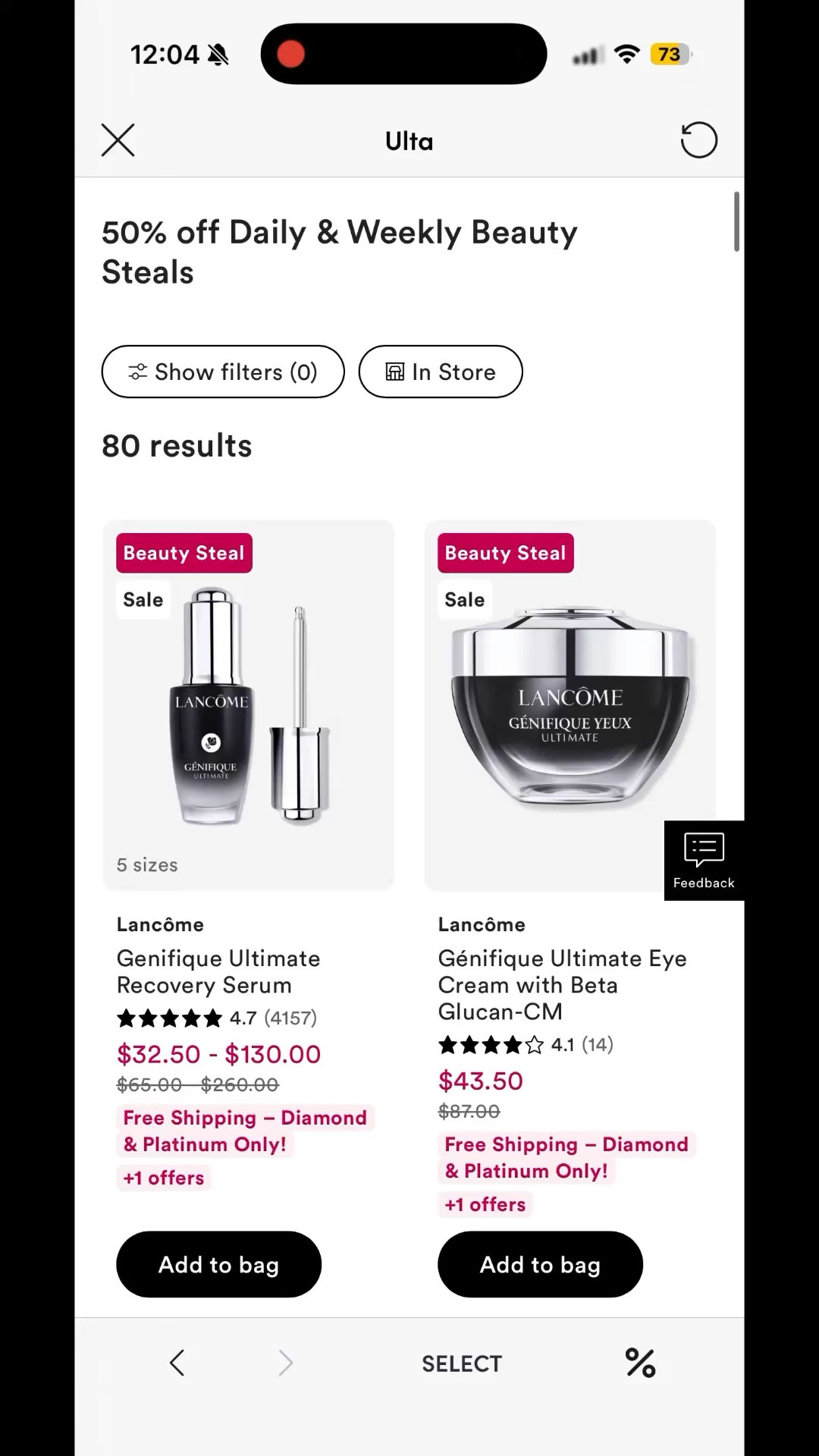Open the Feedback panel
Image resolution: width=819 pixels, height=1456 pixels.
coord(702,859)
